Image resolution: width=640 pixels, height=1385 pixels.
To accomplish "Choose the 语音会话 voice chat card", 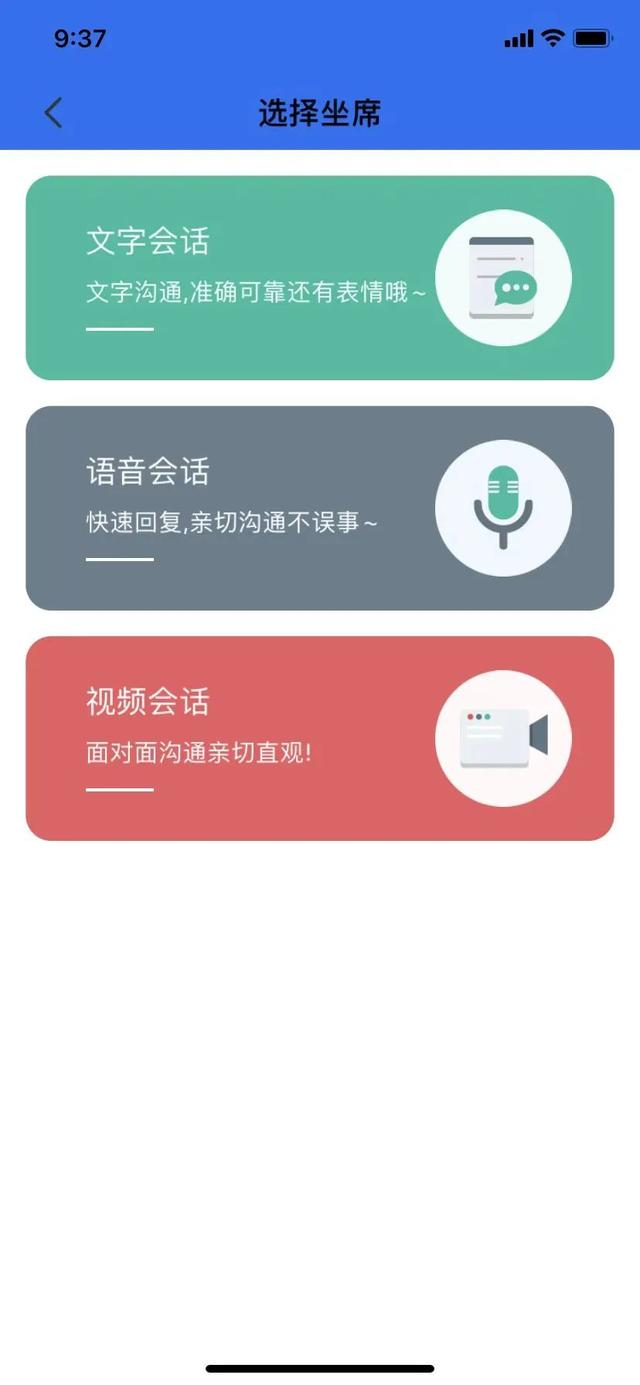I will [x=320, y=508].
